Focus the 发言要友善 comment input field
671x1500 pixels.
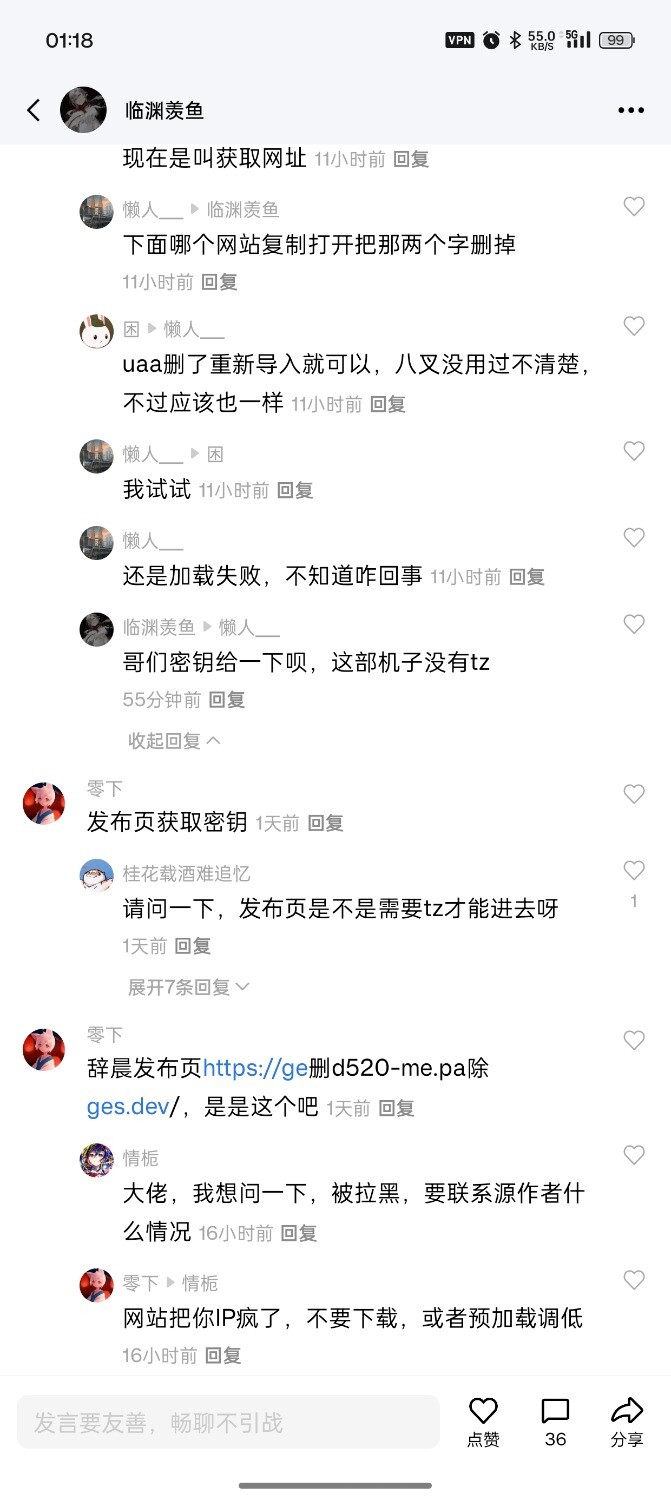(228, 1422)
